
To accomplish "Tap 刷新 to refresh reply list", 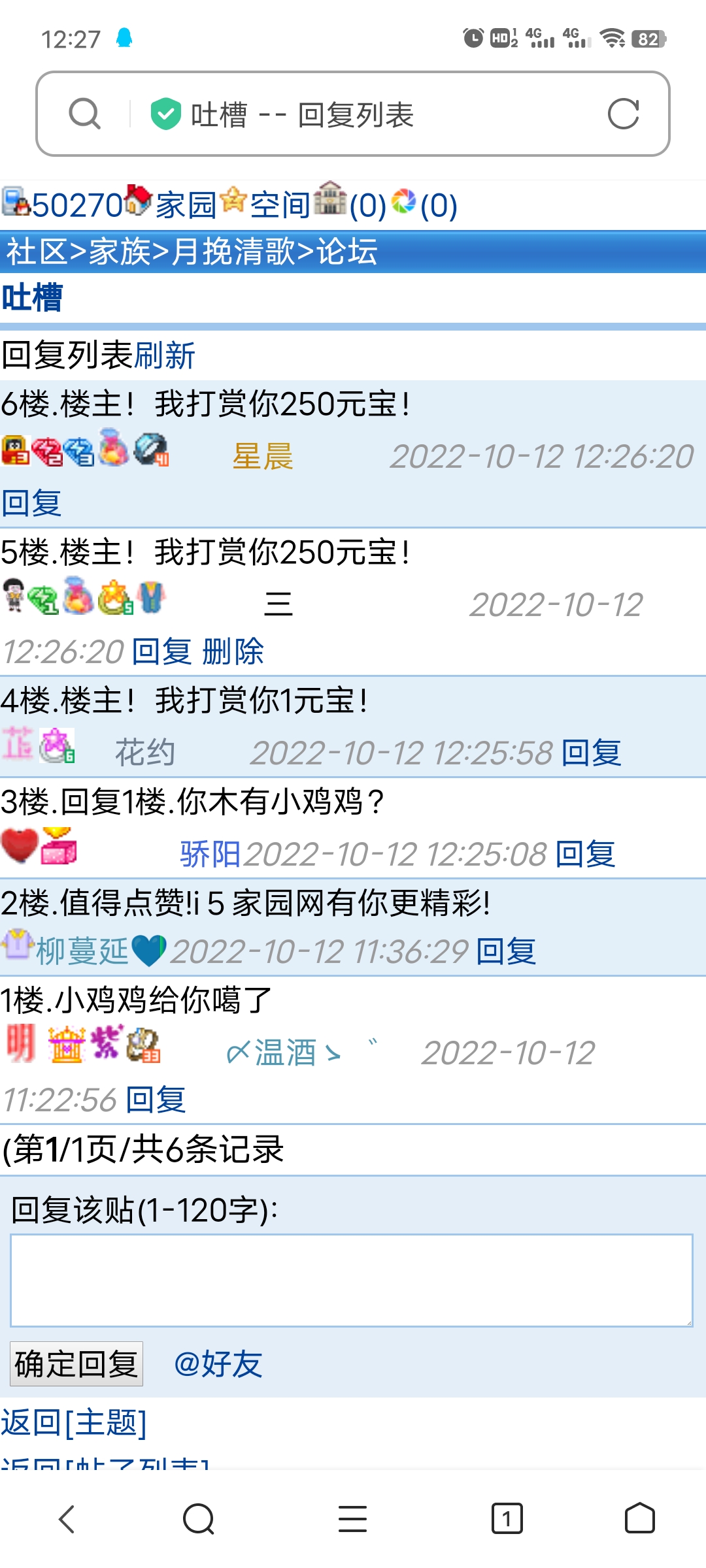I will tap(165, 355).
